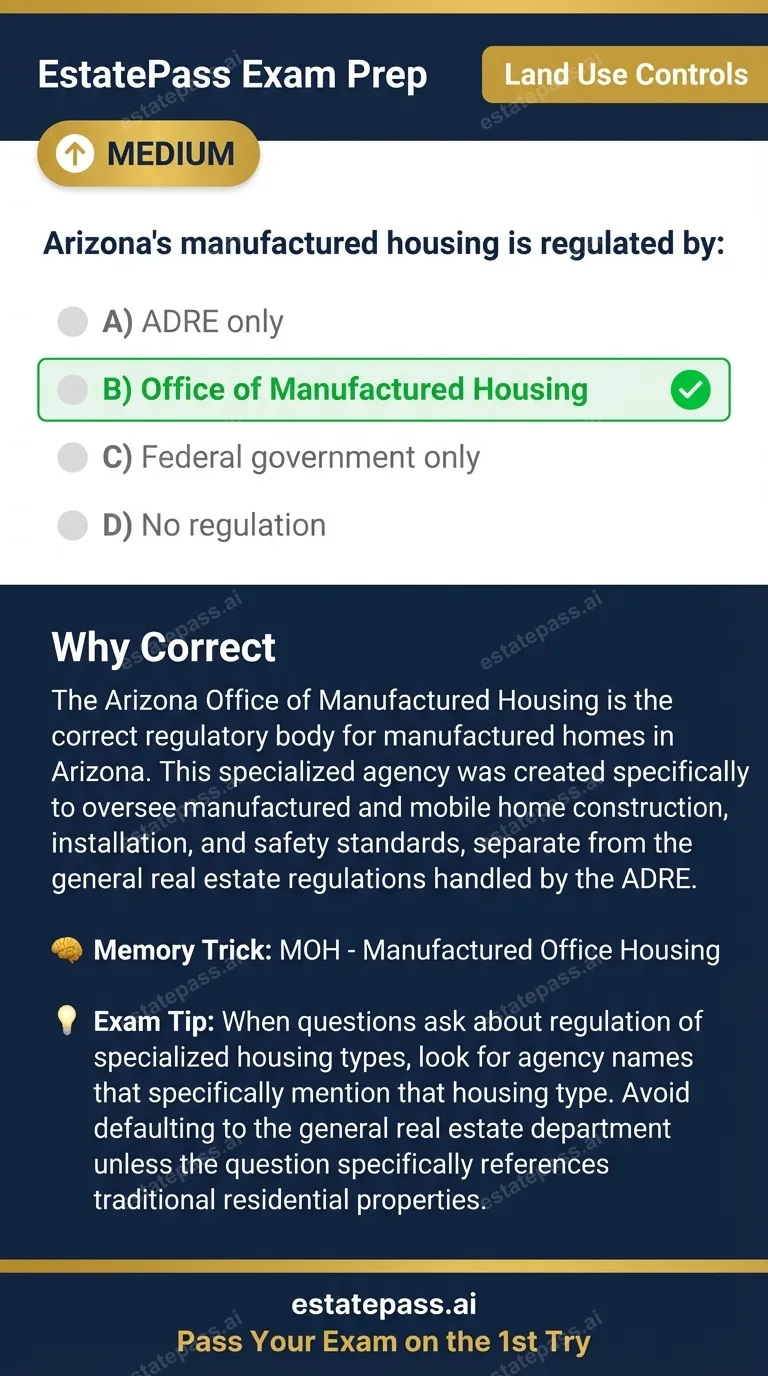Choose answer option C) Federal government only
768x1376 pixels.
point(311,457)
